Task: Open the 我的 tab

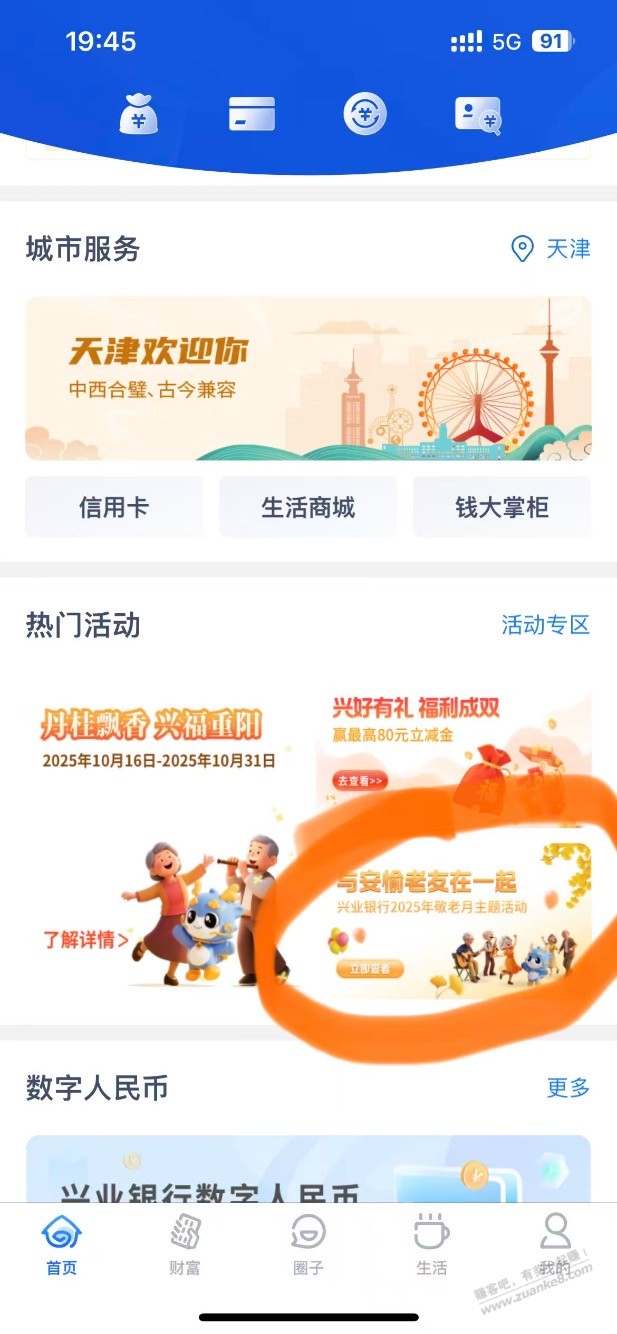Action: point(554,1245)
